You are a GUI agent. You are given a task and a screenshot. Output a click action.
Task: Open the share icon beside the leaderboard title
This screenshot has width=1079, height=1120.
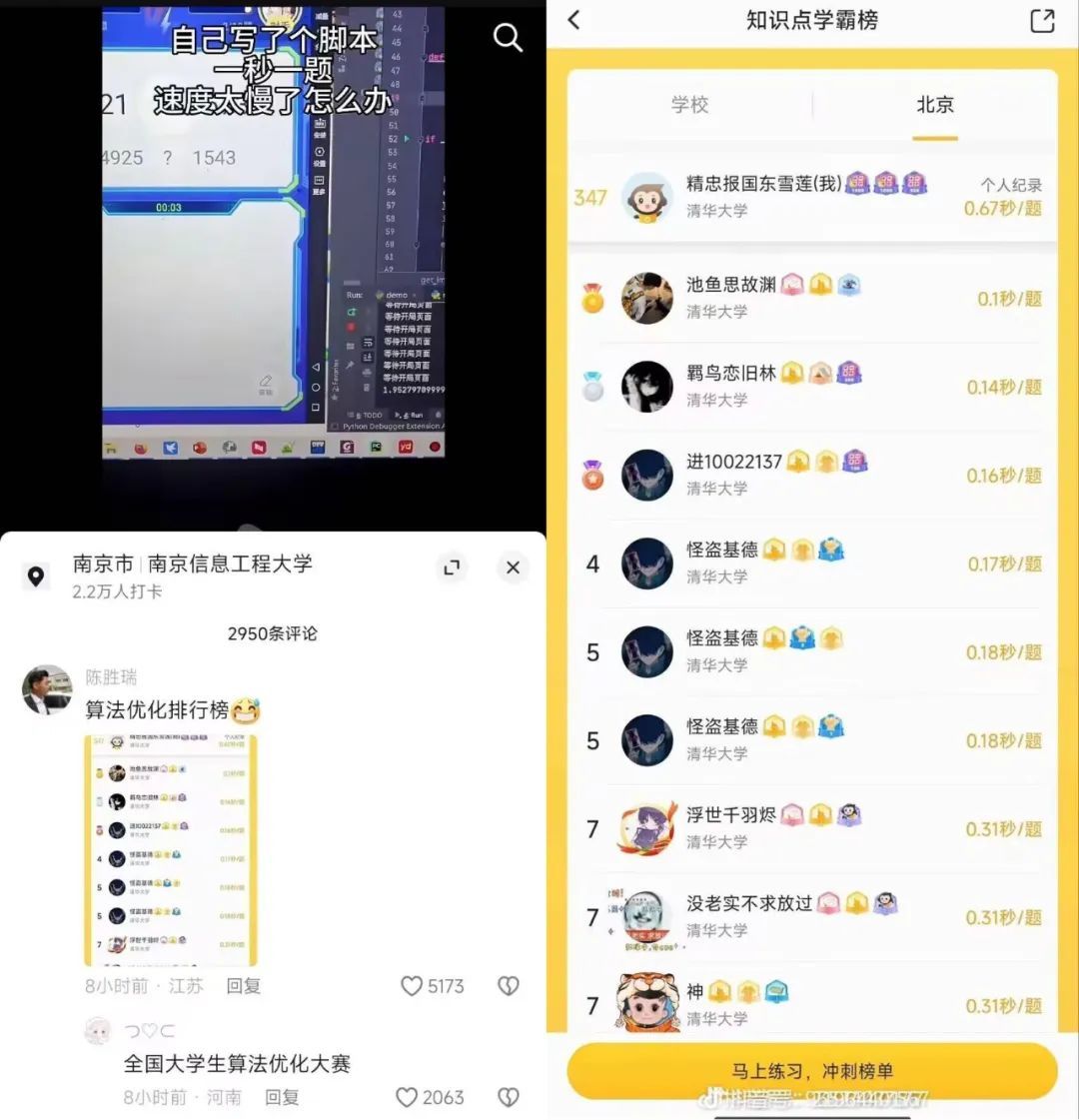tap(1044, 19)
